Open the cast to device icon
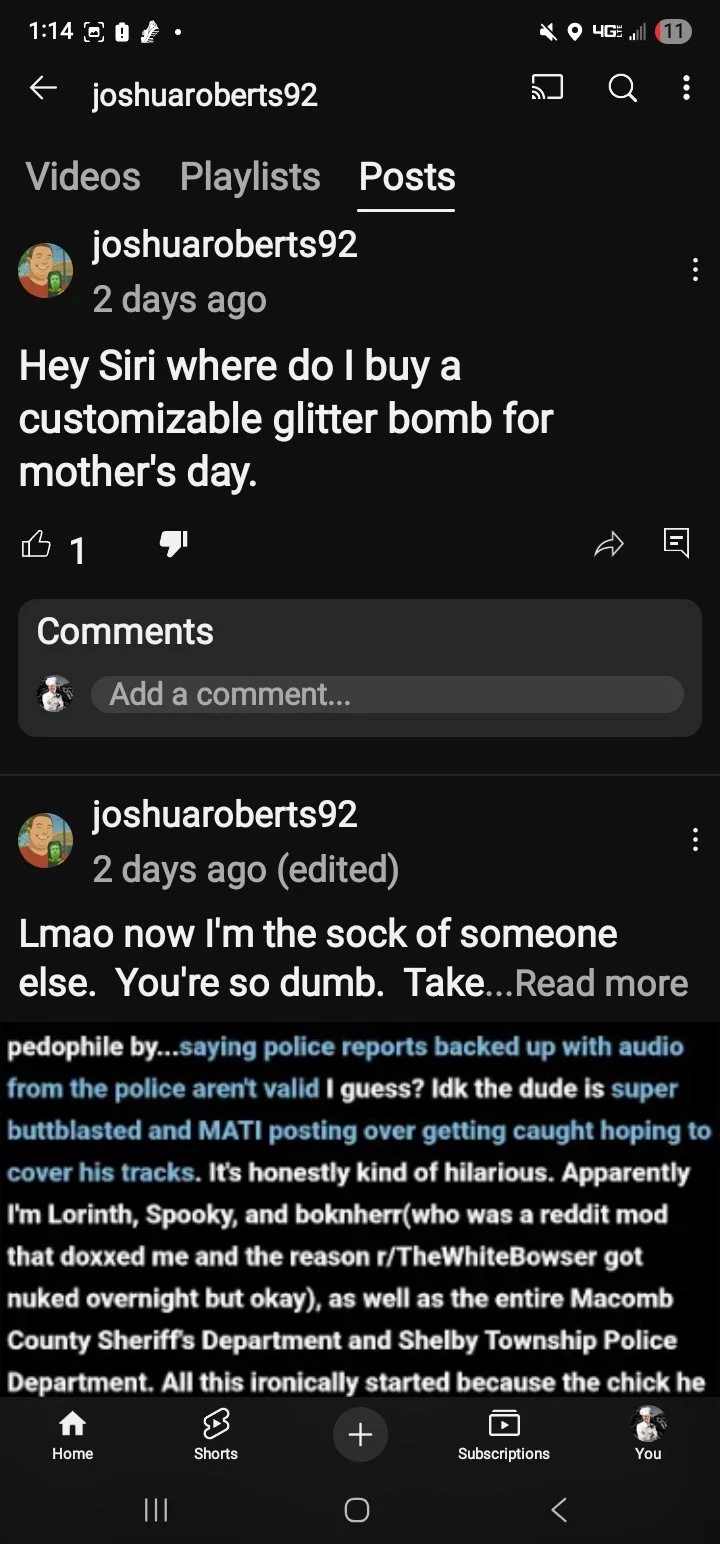 [x=547, y=89]
